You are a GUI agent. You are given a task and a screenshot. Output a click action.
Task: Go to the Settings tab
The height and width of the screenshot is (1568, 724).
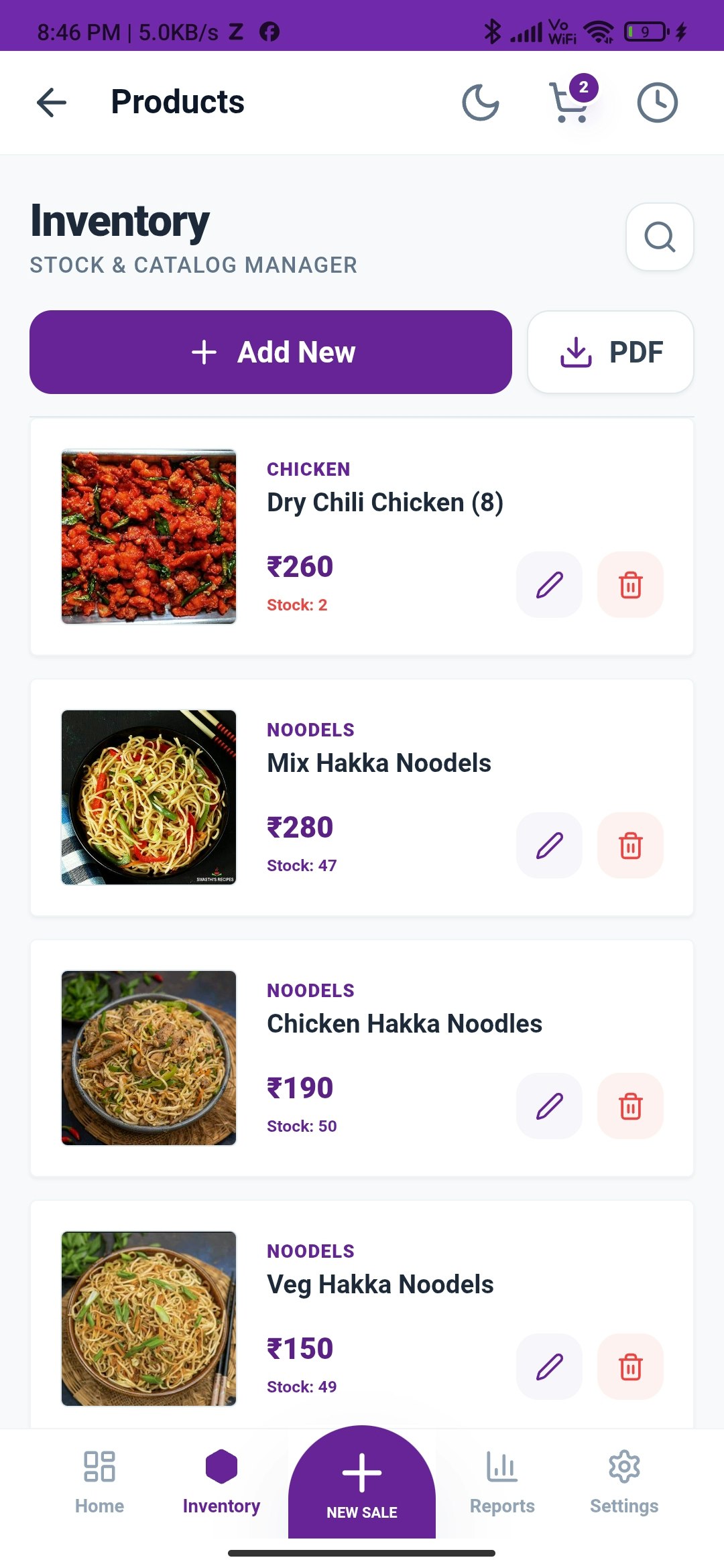click(x=624, y=1482)
